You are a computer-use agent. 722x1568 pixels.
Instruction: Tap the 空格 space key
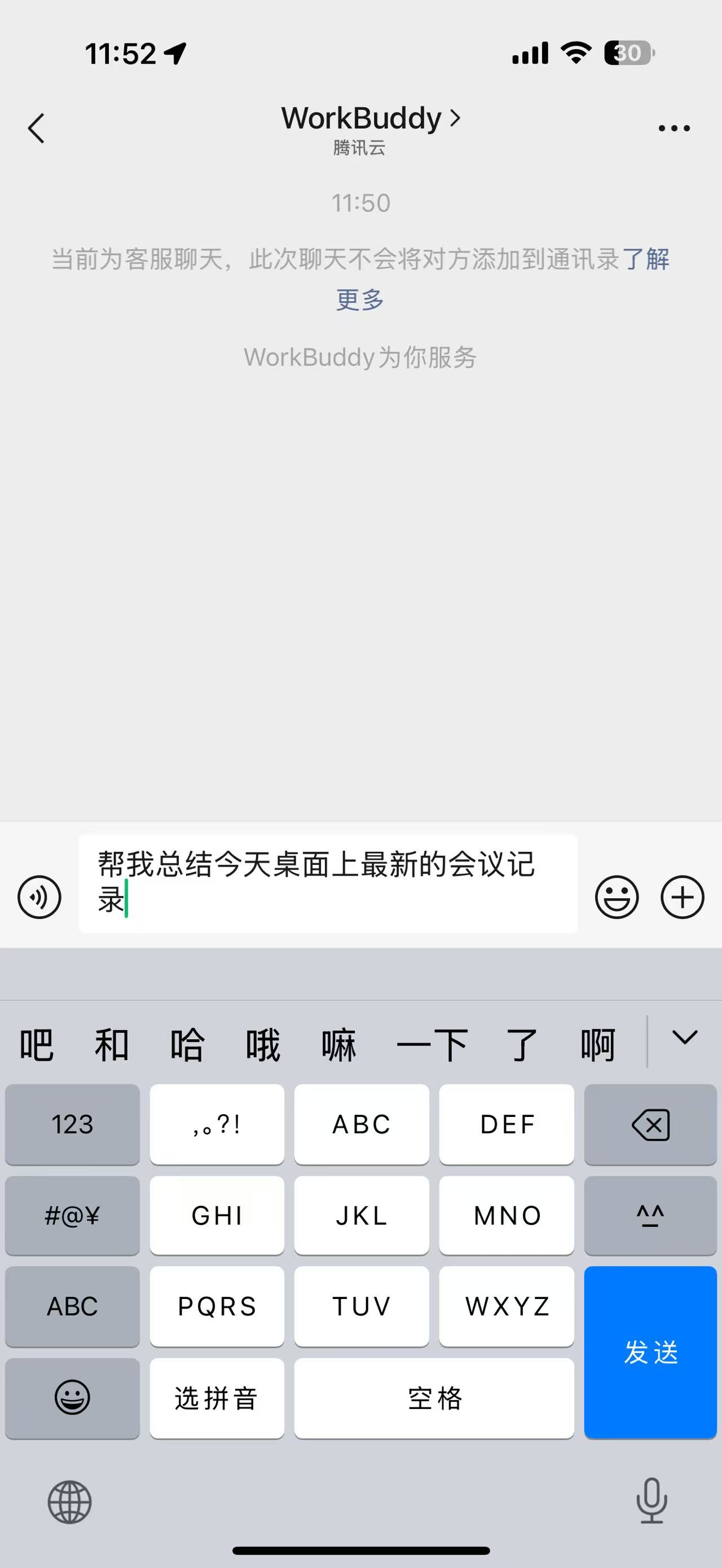pyautogui.click(x=434, y=1398)
